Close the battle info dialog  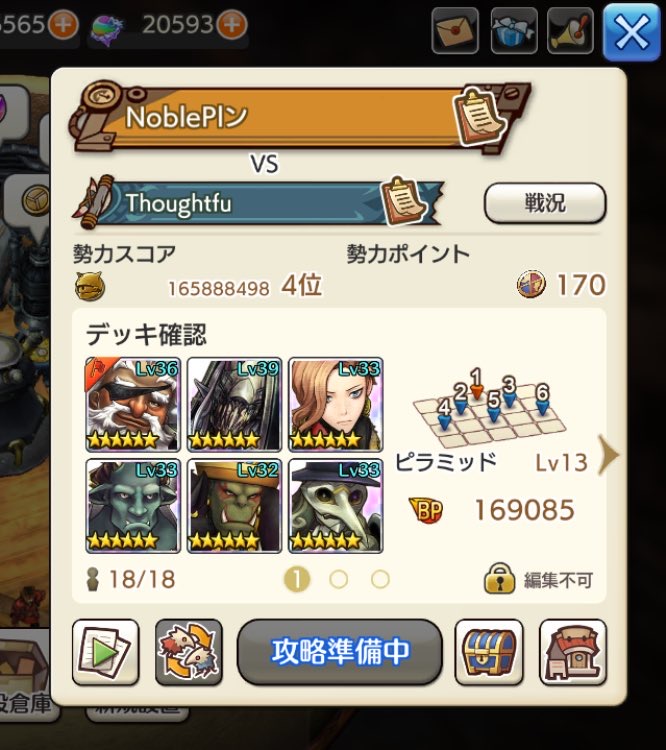click(632, 32)
